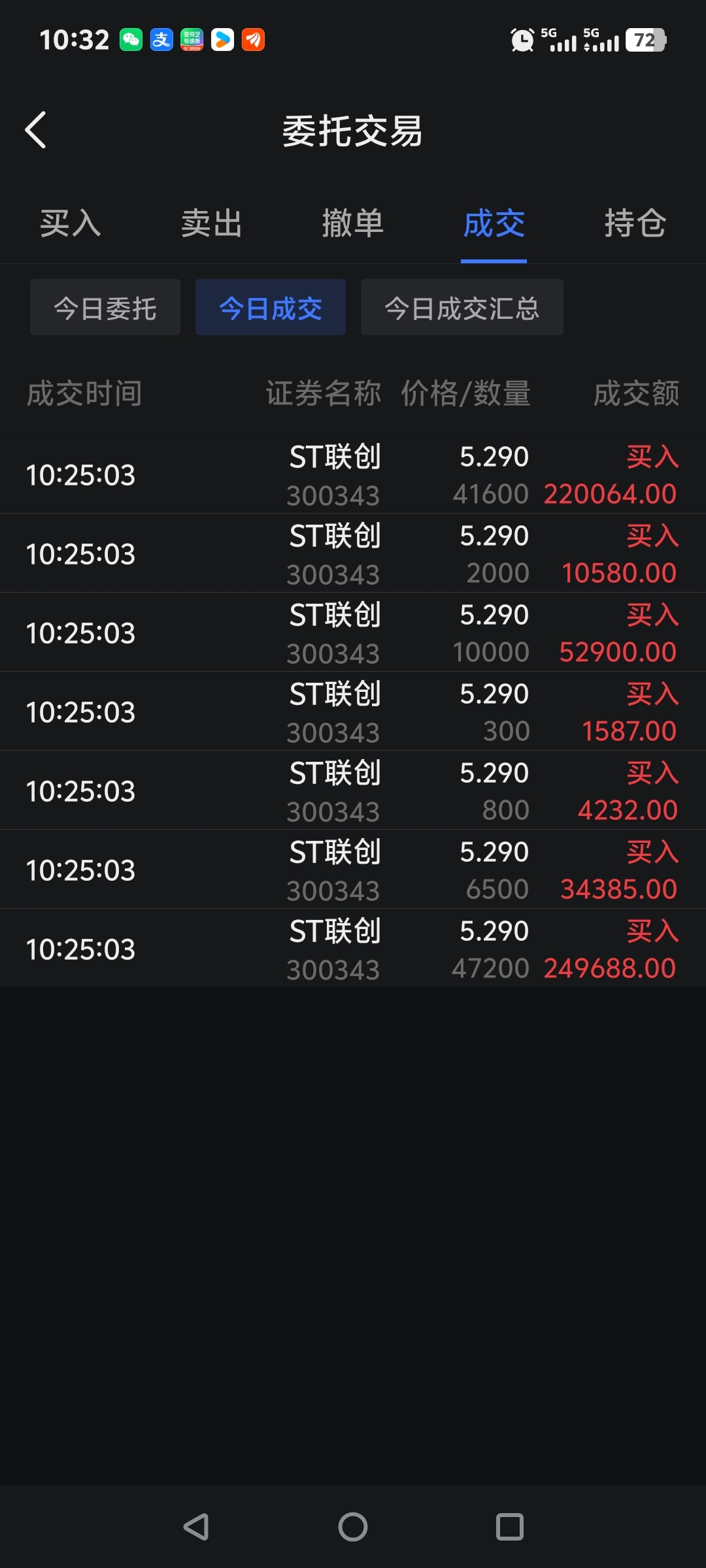Viewport: 706px width, 1568px height.
Task: Open the trade record of 10580.00
Action: tap(353, 553)
